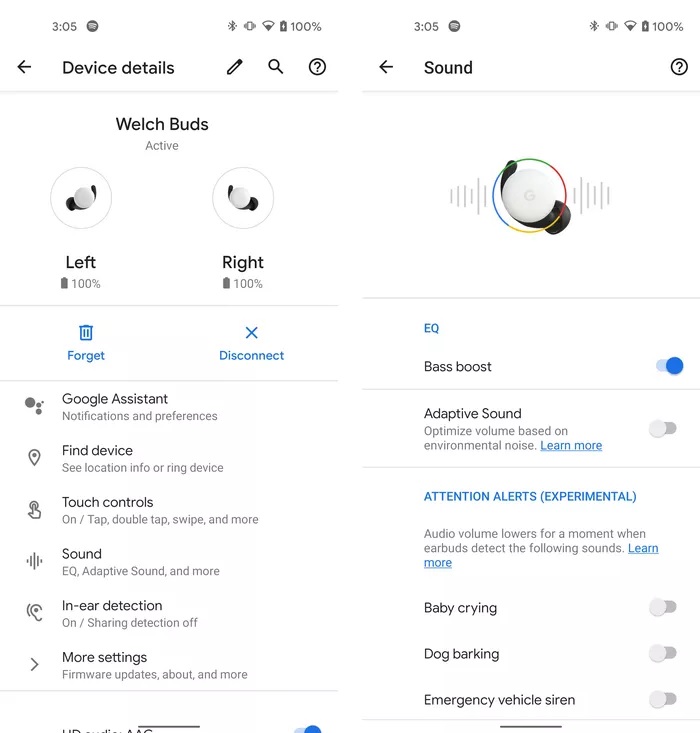700x733 pixels.
Task: Open search on the Device details screen
Action: pyautogui.click(x=276, y=67)
